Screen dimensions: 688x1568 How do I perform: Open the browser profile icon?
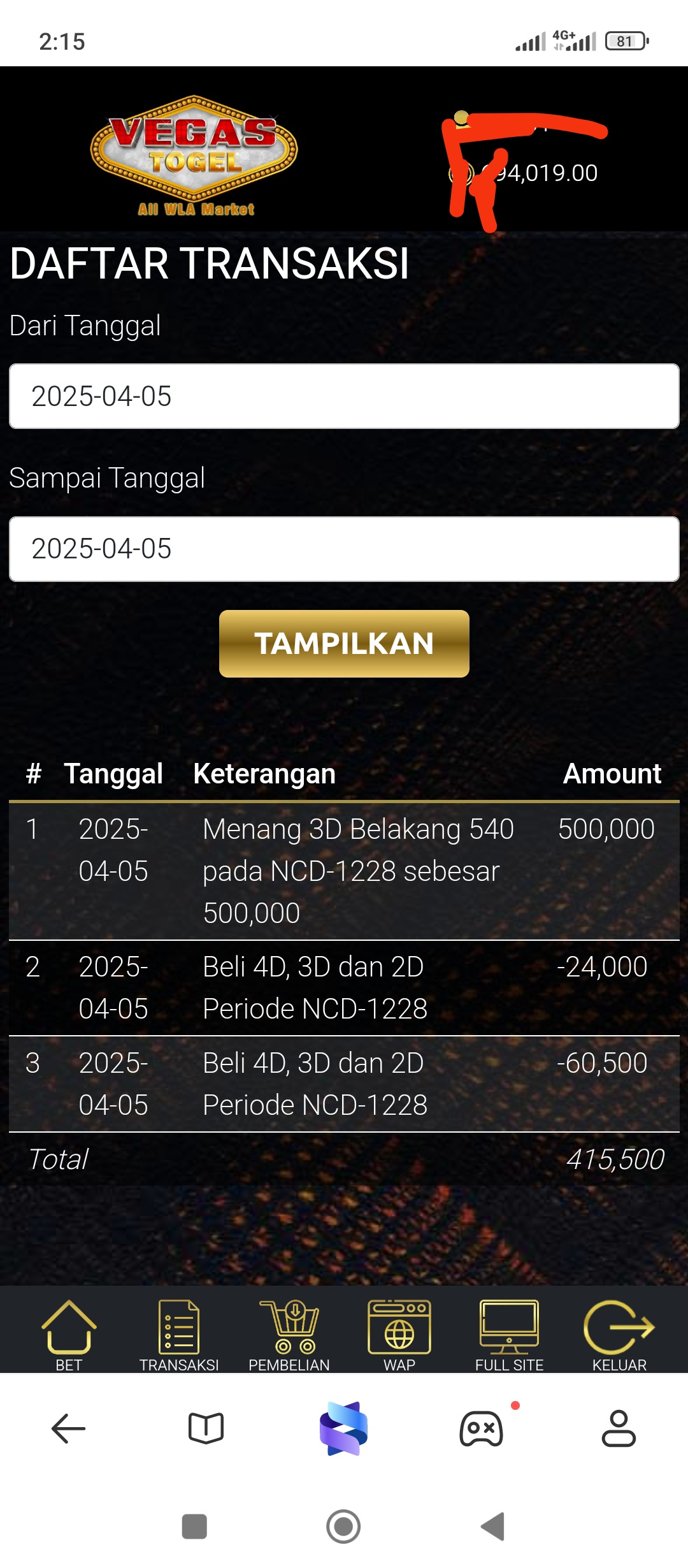619,1428
